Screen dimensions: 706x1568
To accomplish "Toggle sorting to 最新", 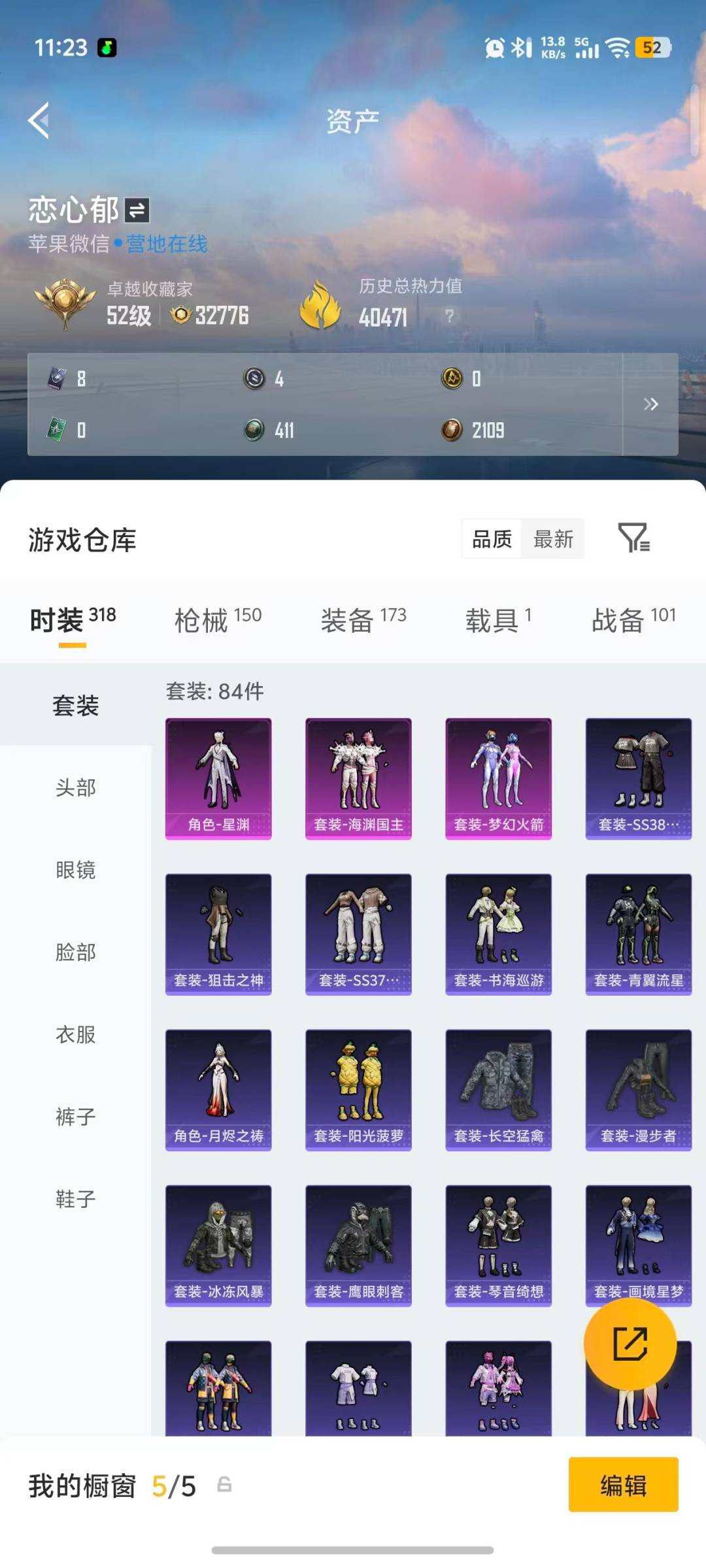I will 552,539.
